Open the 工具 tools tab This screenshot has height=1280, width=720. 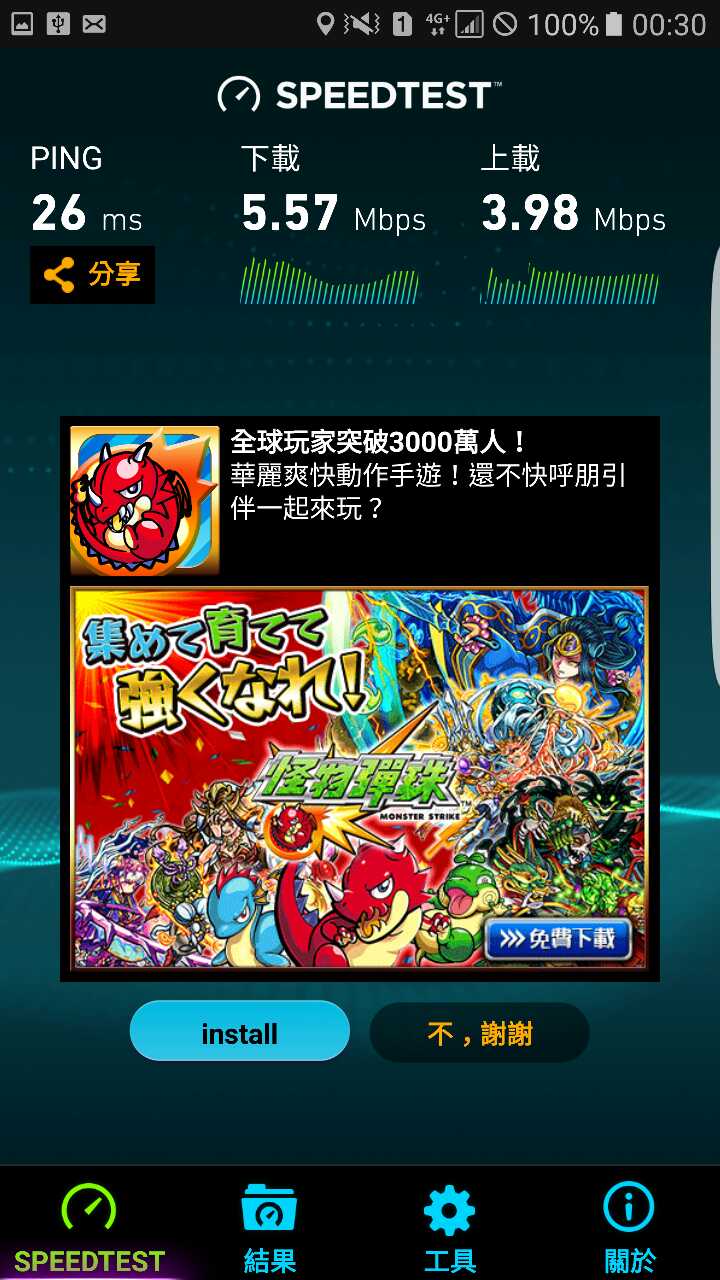click(449, 1226)
